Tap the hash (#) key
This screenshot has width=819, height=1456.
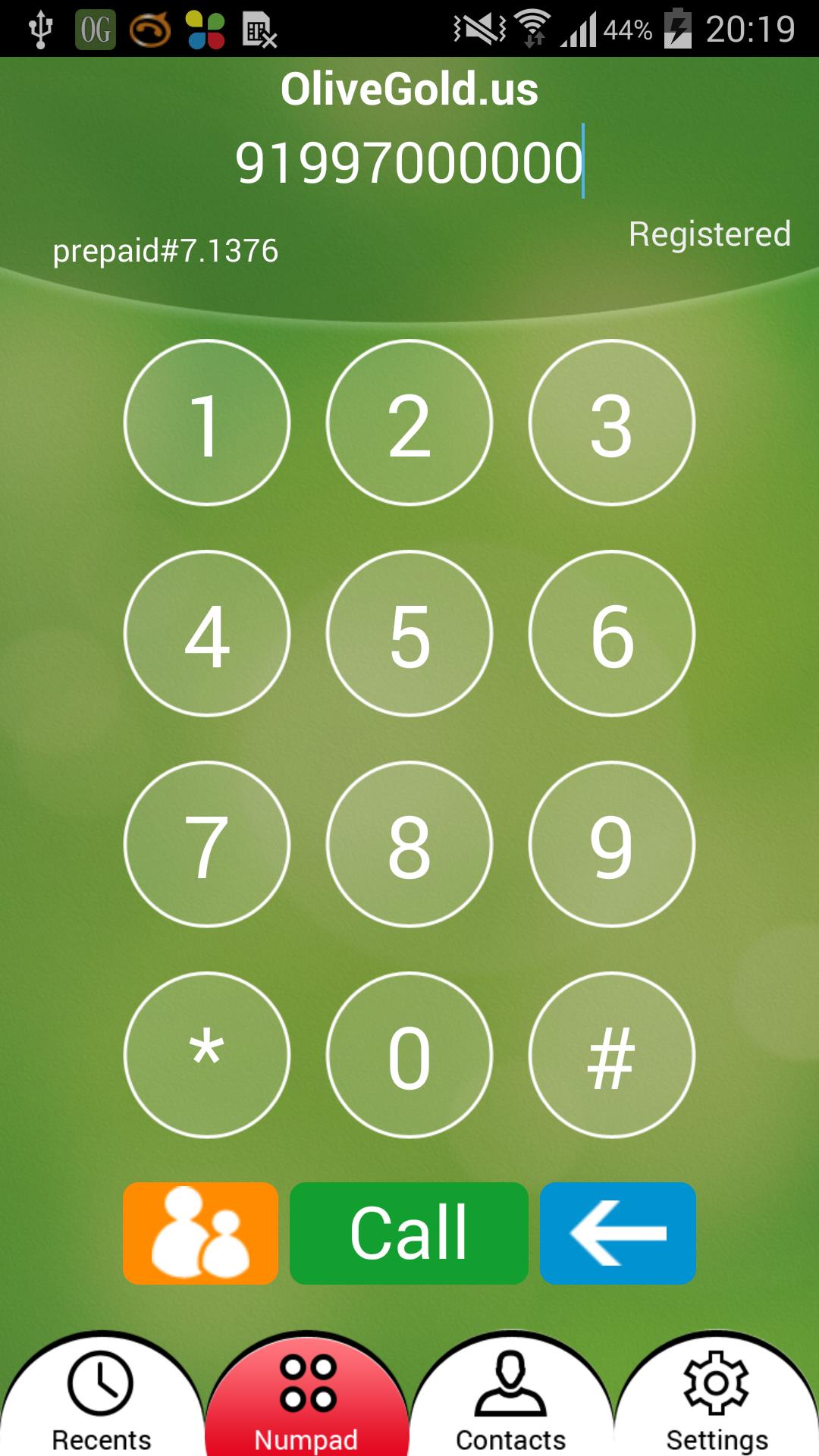(x=611, y=1055)
